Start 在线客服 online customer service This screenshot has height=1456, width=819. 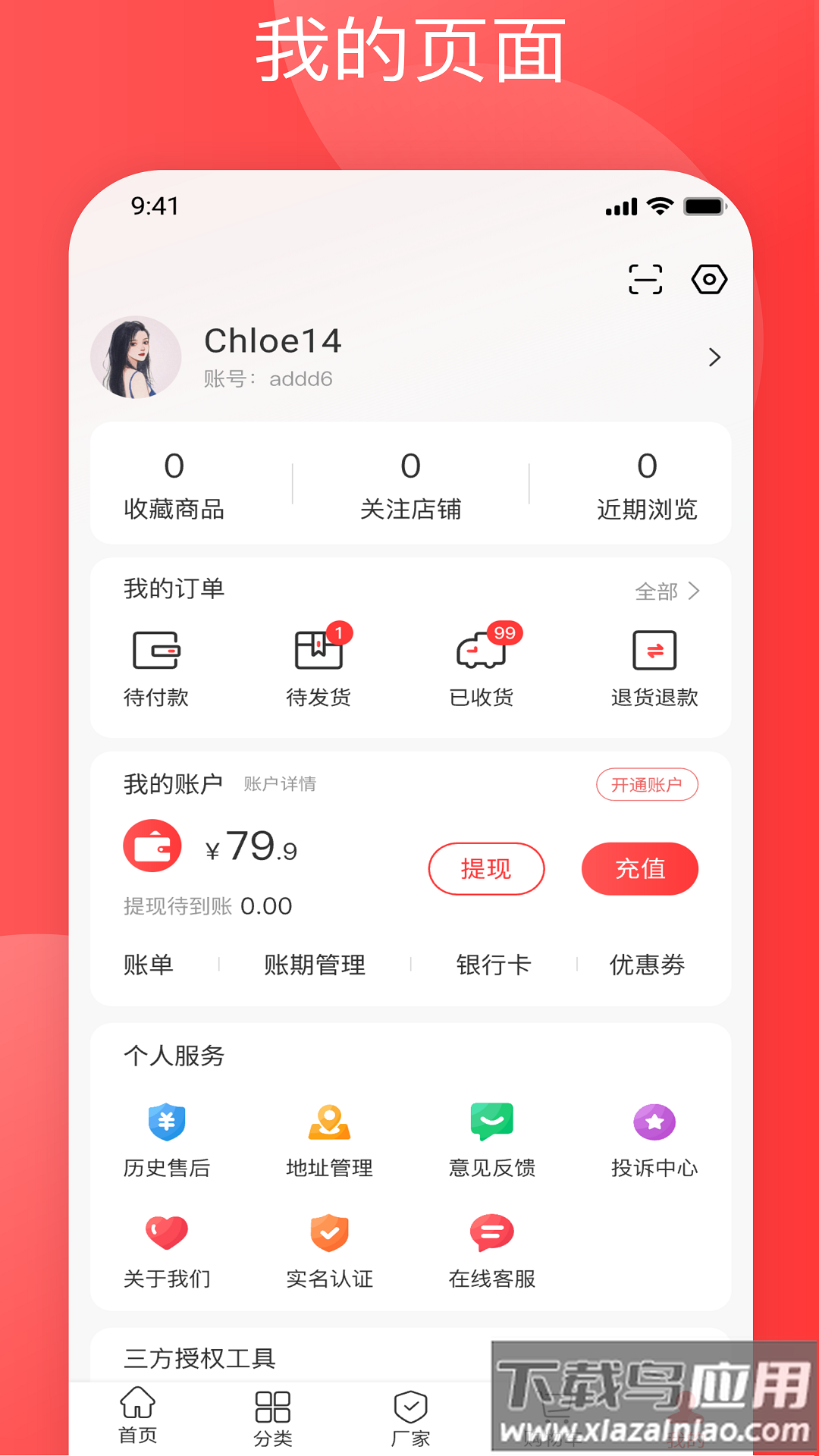pyautogui.click(x=492, y=1231)
